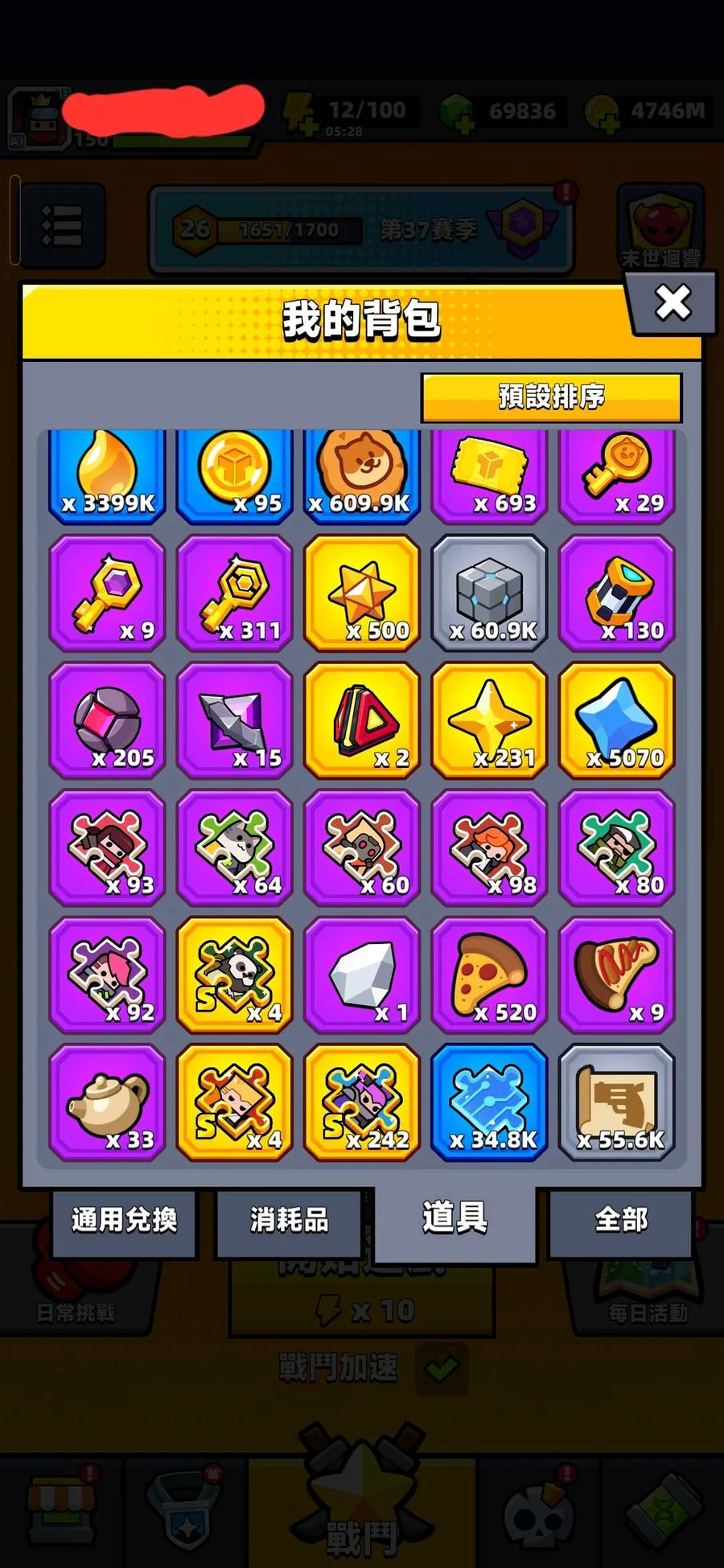724x1568 pixels.
Task: Tap the 預設排序 sort button
Action: pyautogui.click(x=551, y=397)
